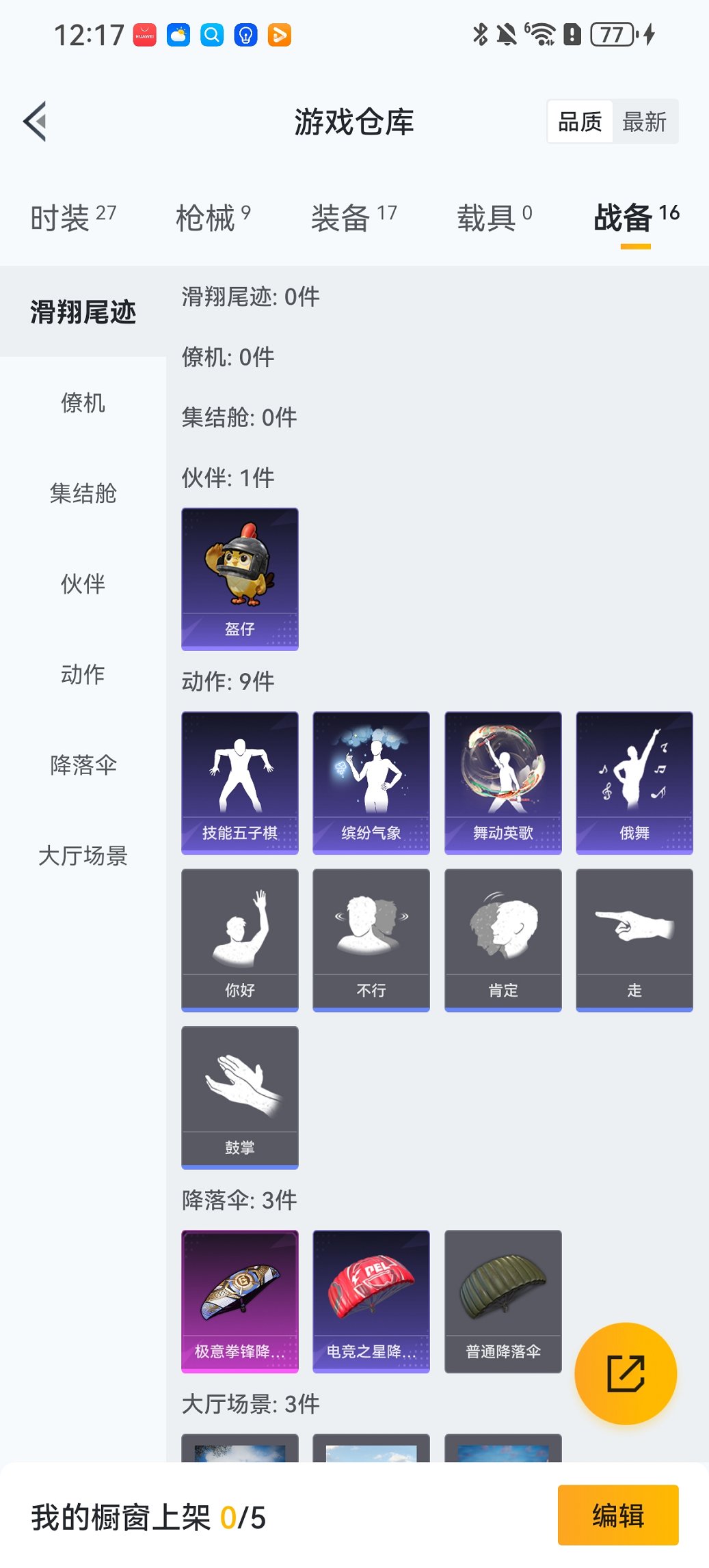Tap the back arrow to leave 游戏仓库
Image resolution: width=709 pixels, height=1568 pixels.
click(34, 120)
